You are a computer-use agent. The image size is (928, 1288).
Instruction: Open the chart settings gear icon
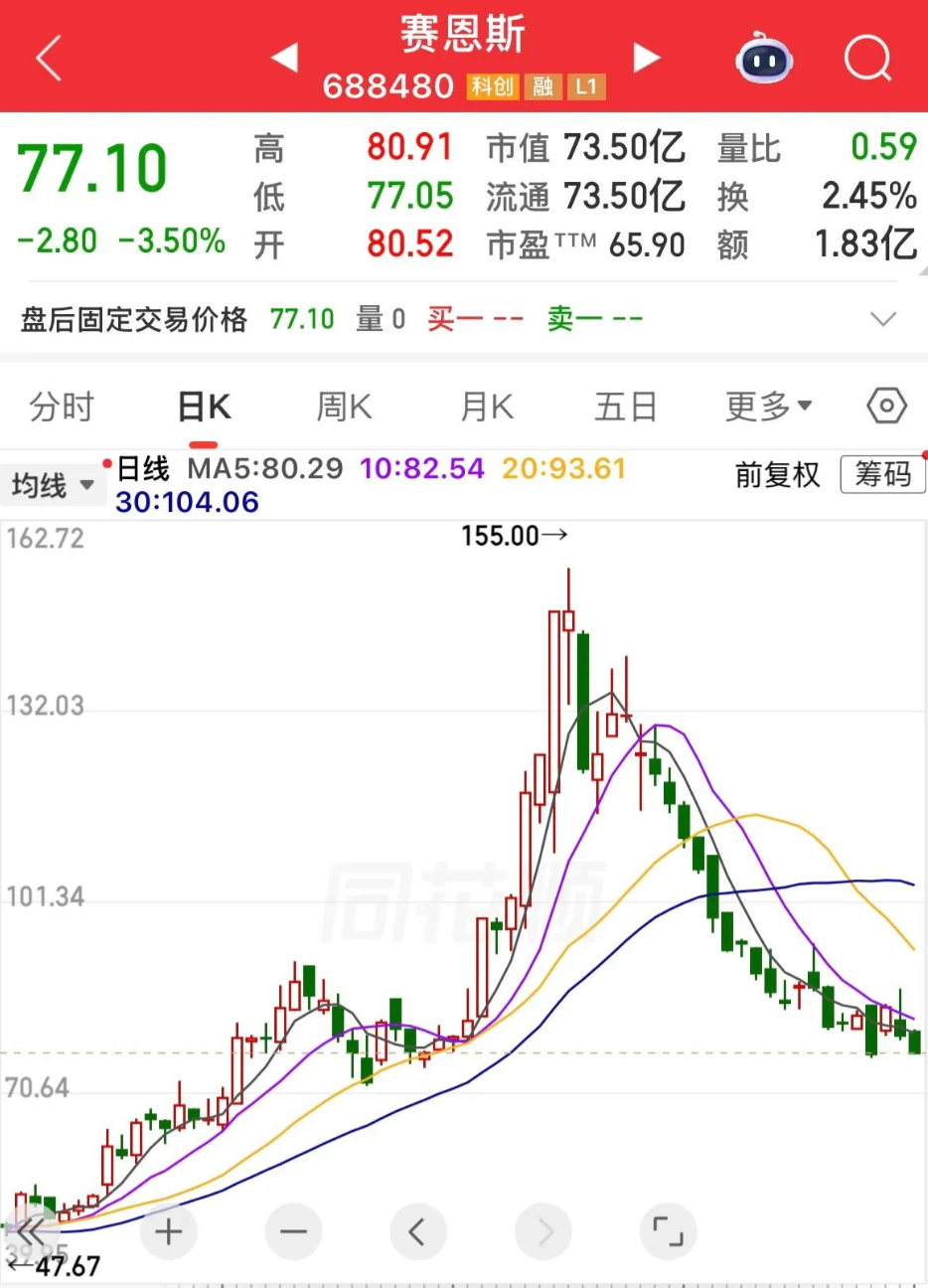[x=885, y=405]
